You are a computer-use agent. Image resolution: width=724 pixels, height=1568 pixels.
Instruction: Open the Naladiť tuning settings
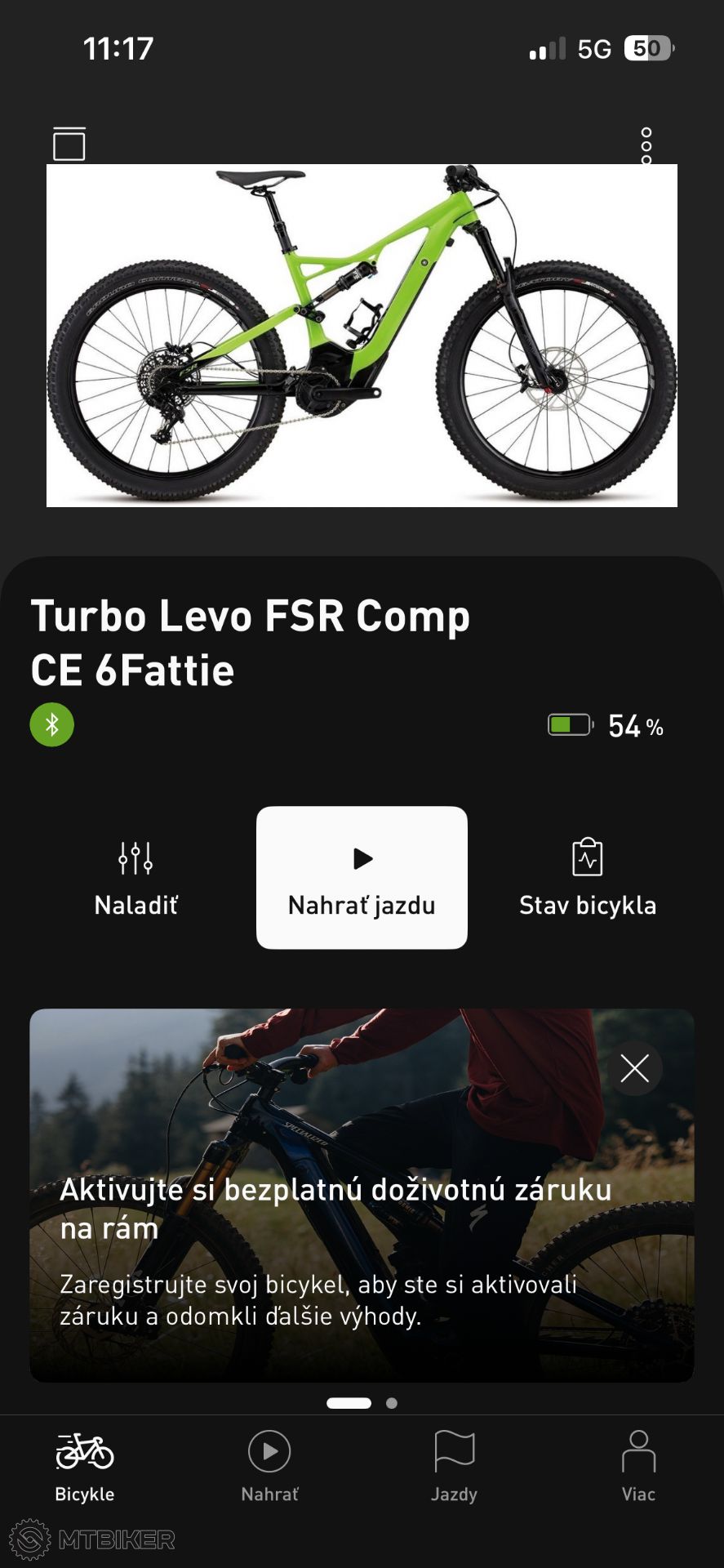(x=135, y=878)
